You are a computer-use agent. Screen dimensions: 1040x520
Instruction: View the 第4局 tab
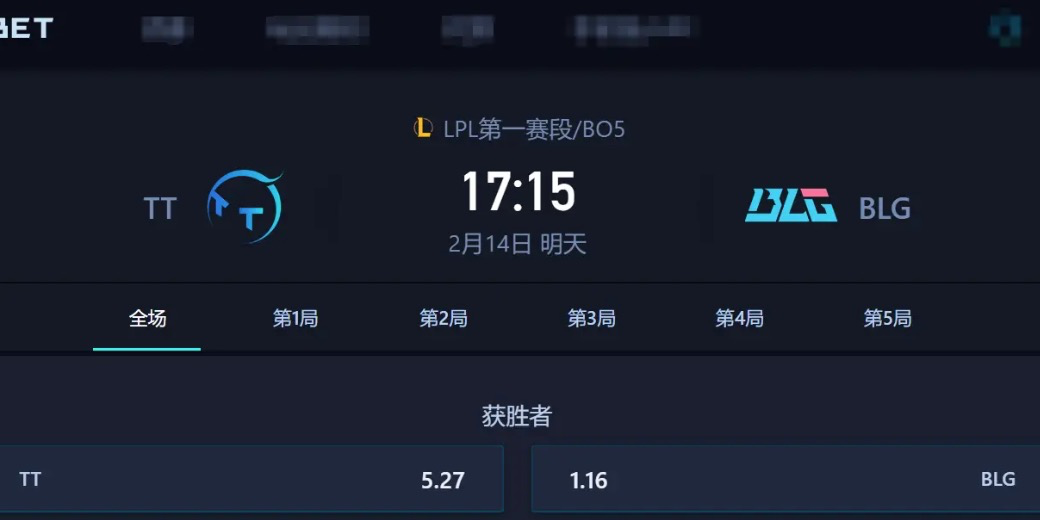coord(739,319)
